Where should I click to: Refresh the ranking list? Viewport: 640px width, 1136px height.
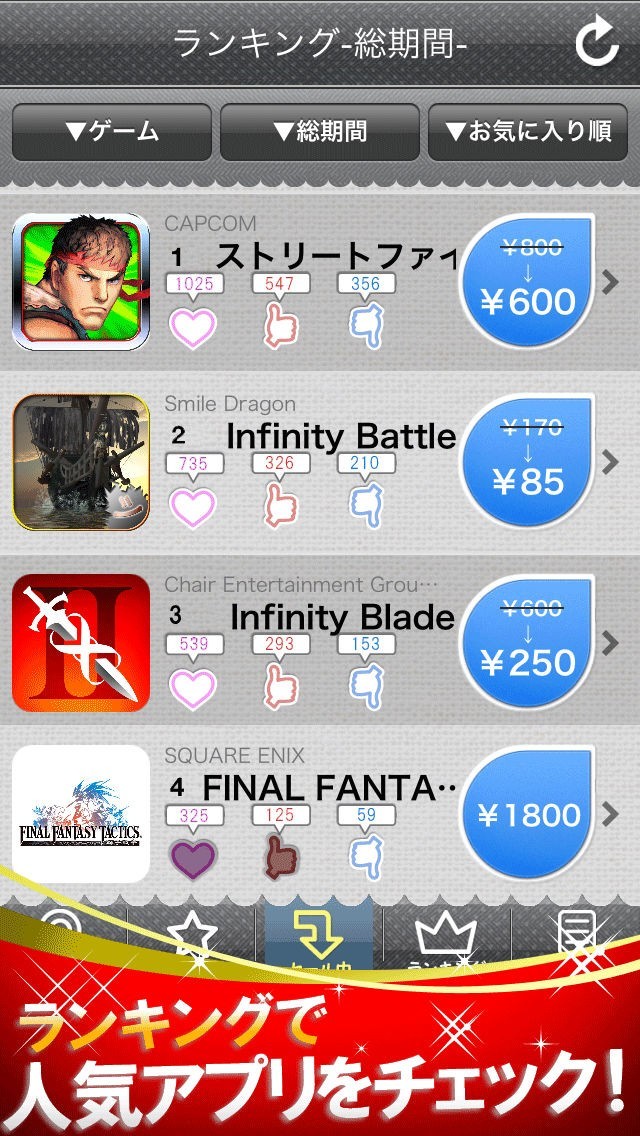point(597,42)
